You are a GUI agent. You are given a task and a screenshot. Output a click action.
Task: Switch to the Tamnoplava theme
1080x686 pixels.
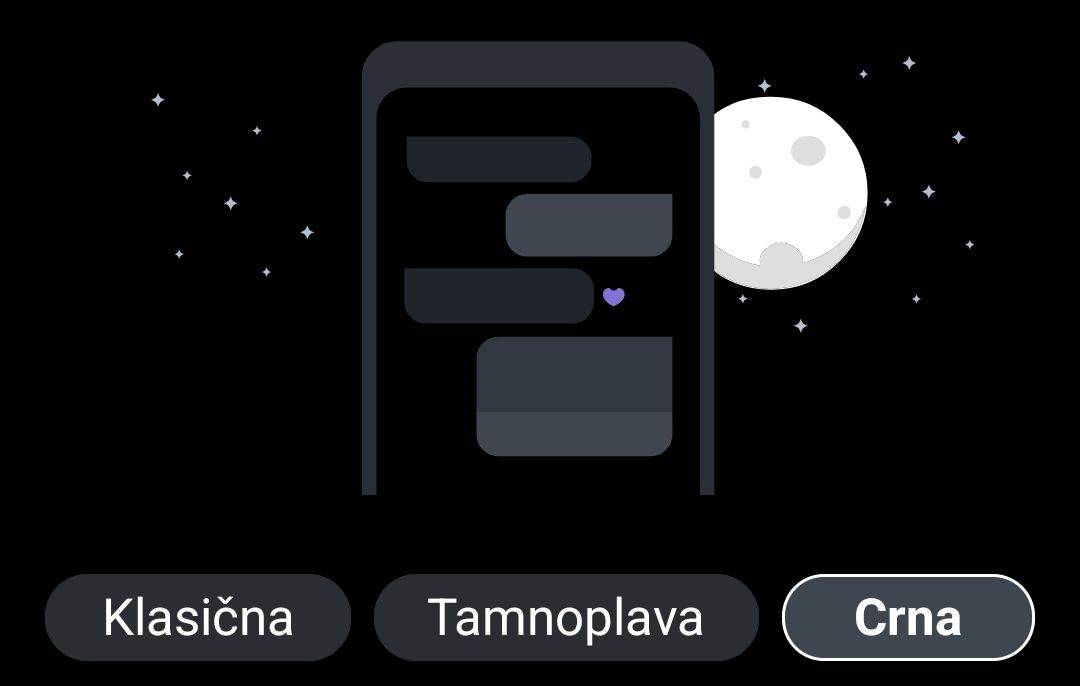565,617
